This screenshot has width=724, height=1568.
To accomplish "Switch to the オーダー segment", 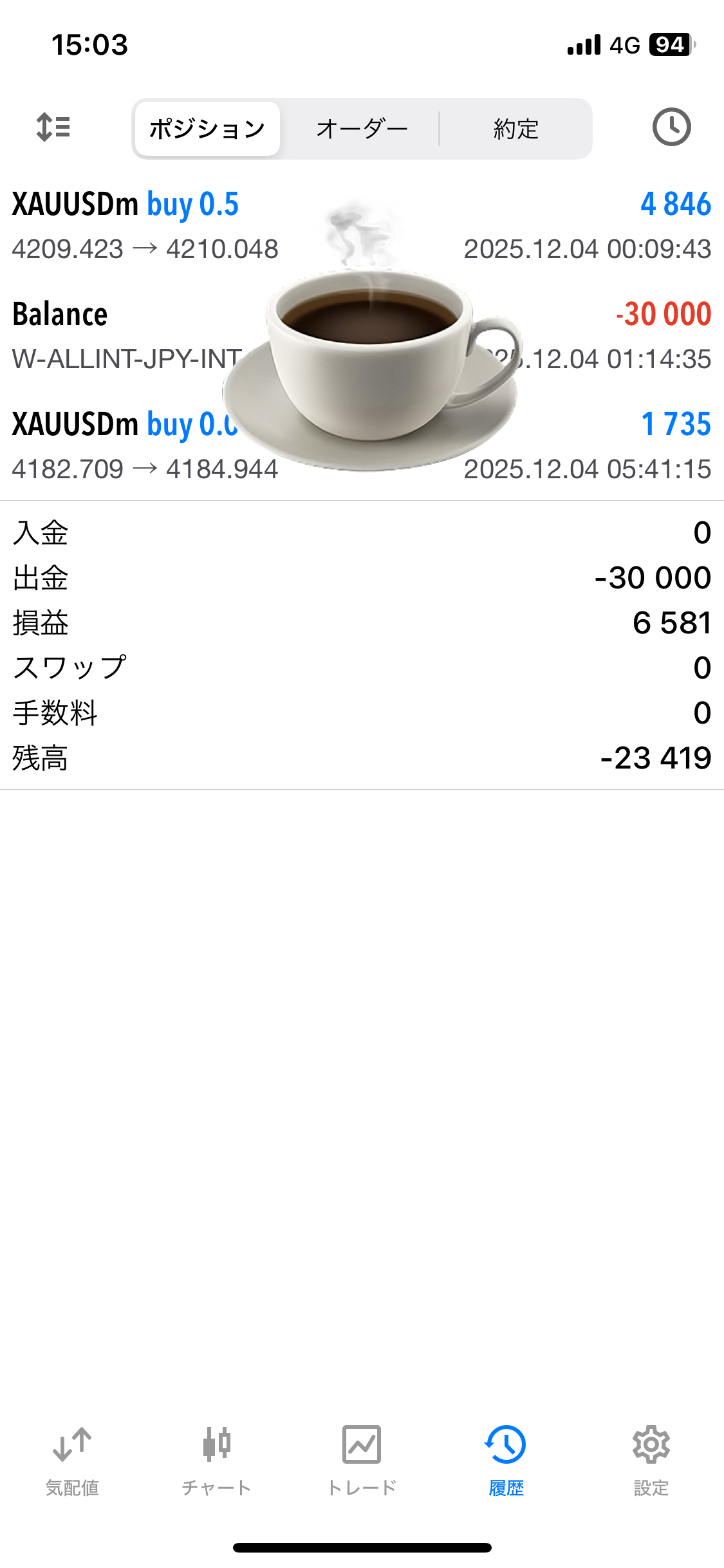I will pyautogui.click(x=362, y=129).
